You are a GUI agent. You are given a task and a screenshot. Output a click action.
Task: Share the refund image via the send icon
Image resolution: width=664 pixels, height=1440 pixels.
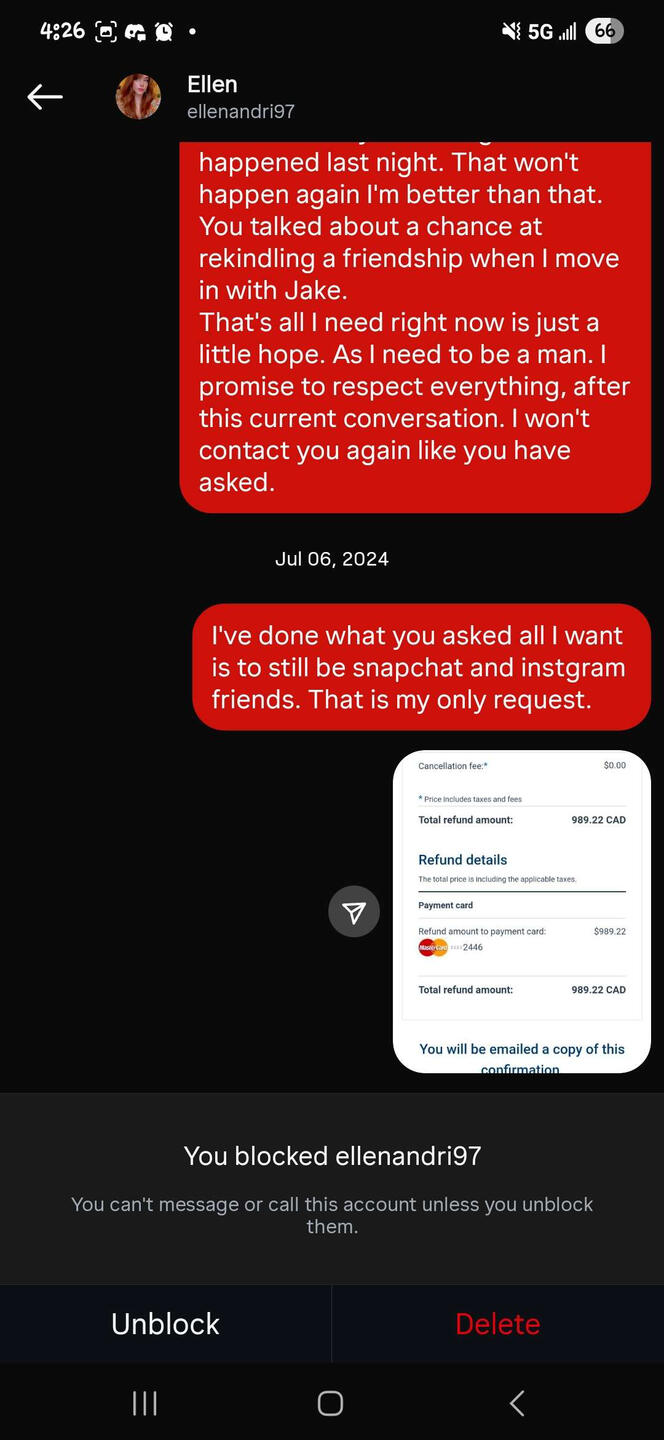coord(354,911)
